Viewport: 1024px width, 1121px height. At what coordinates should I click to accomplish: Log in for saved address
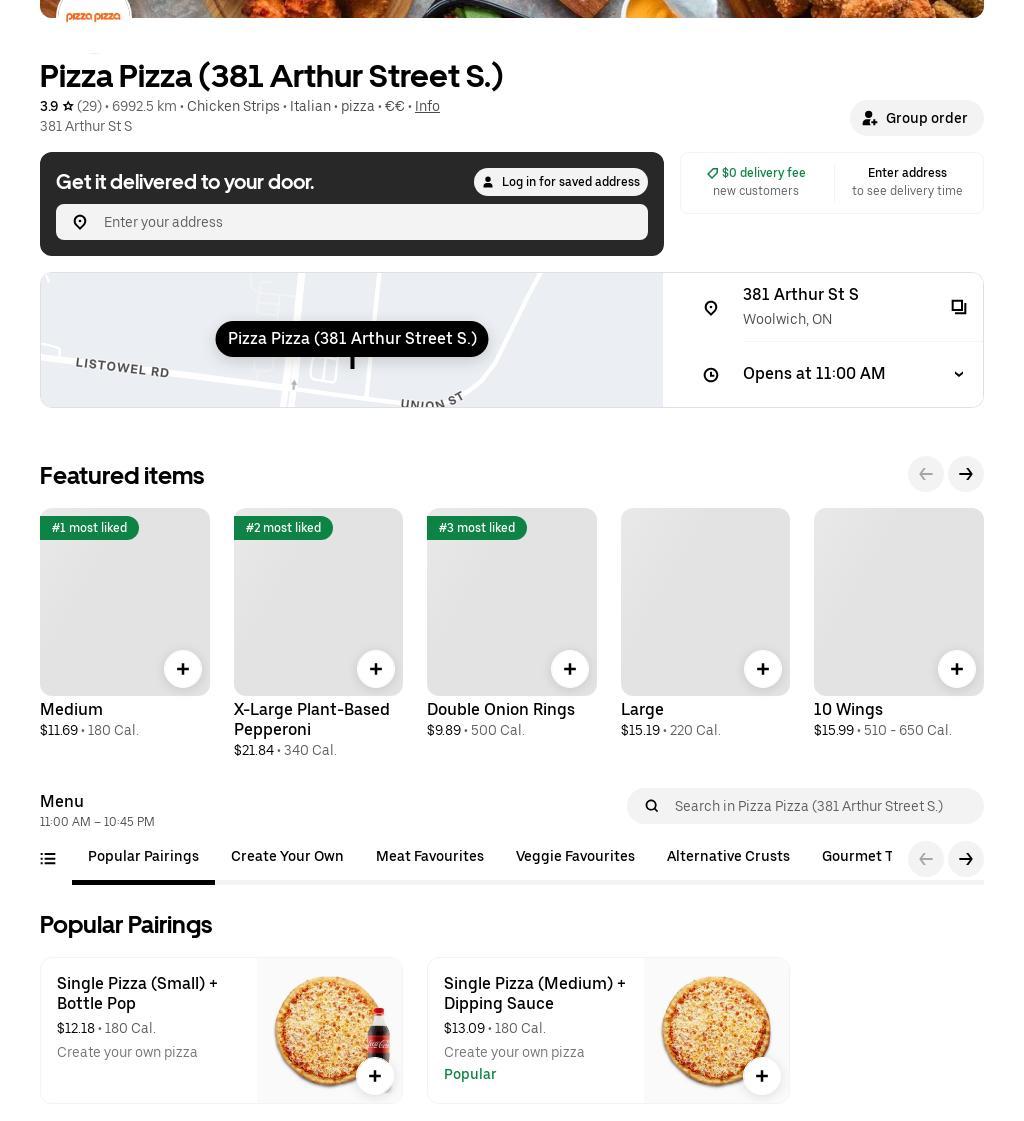pos(561,182)
